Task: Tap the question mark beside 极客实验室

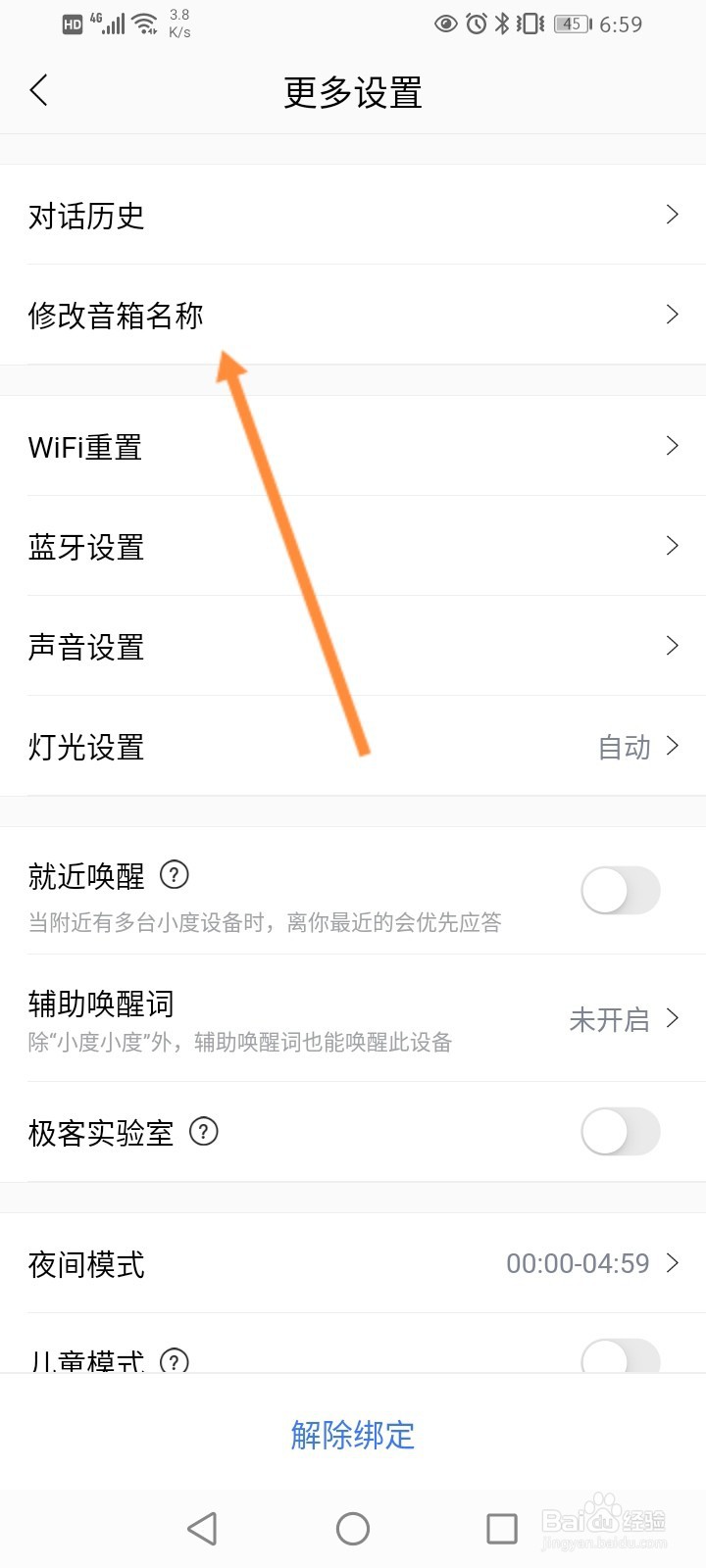Action: [204, 1132]
